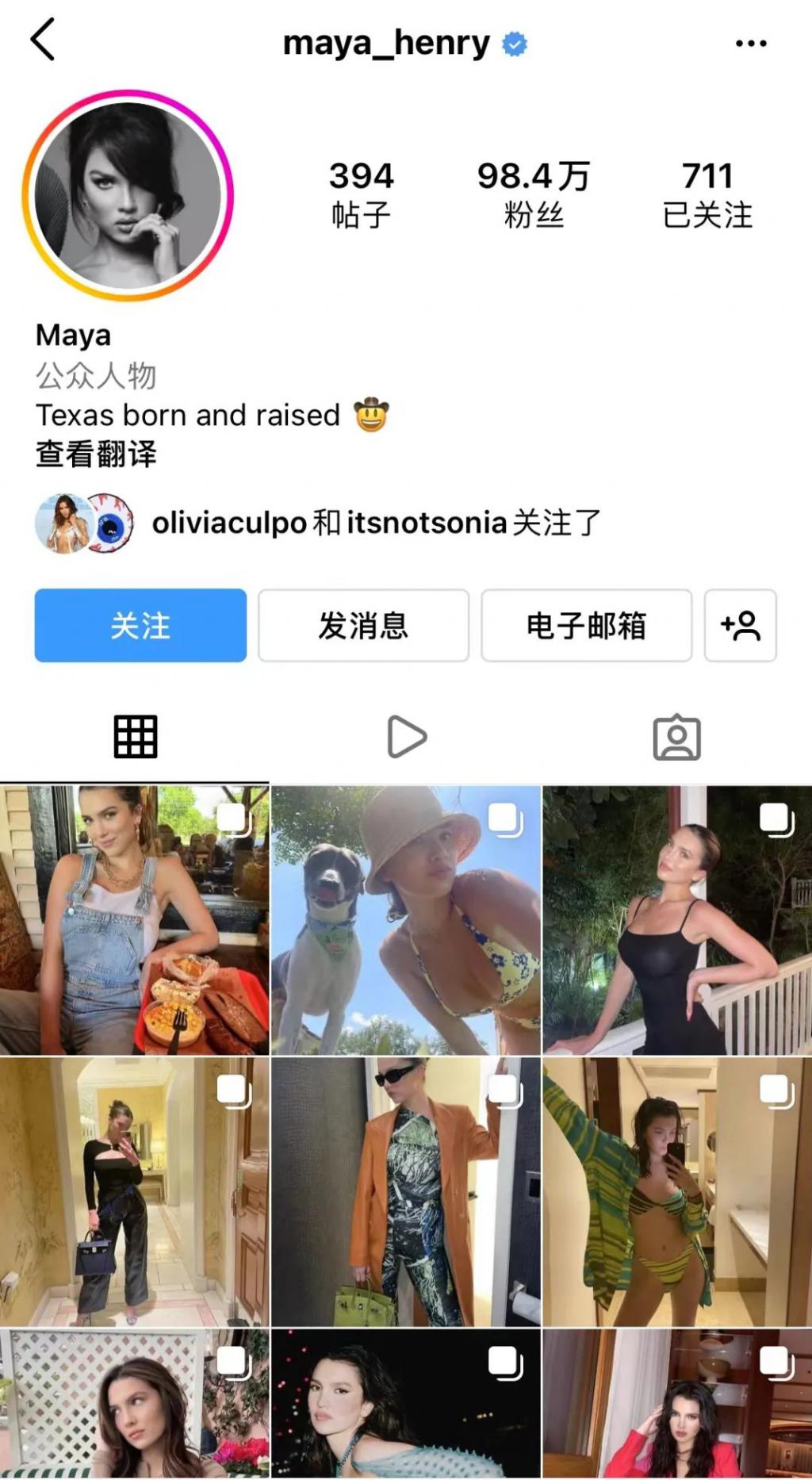
Task: Switch to the posts grid tab
Action: (x=136, y=737)
